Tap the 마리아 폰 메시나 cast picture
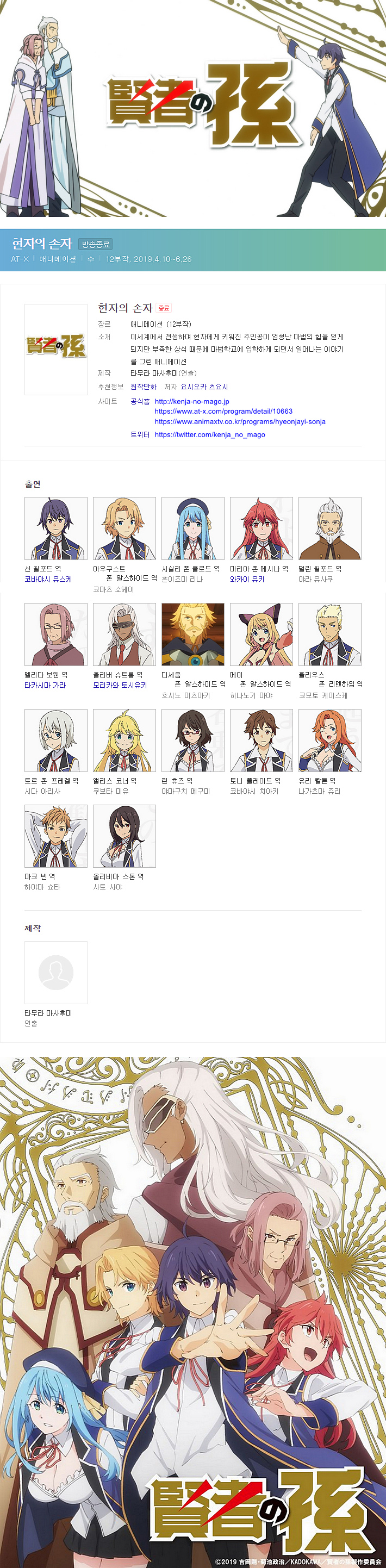 pos(261,528)
